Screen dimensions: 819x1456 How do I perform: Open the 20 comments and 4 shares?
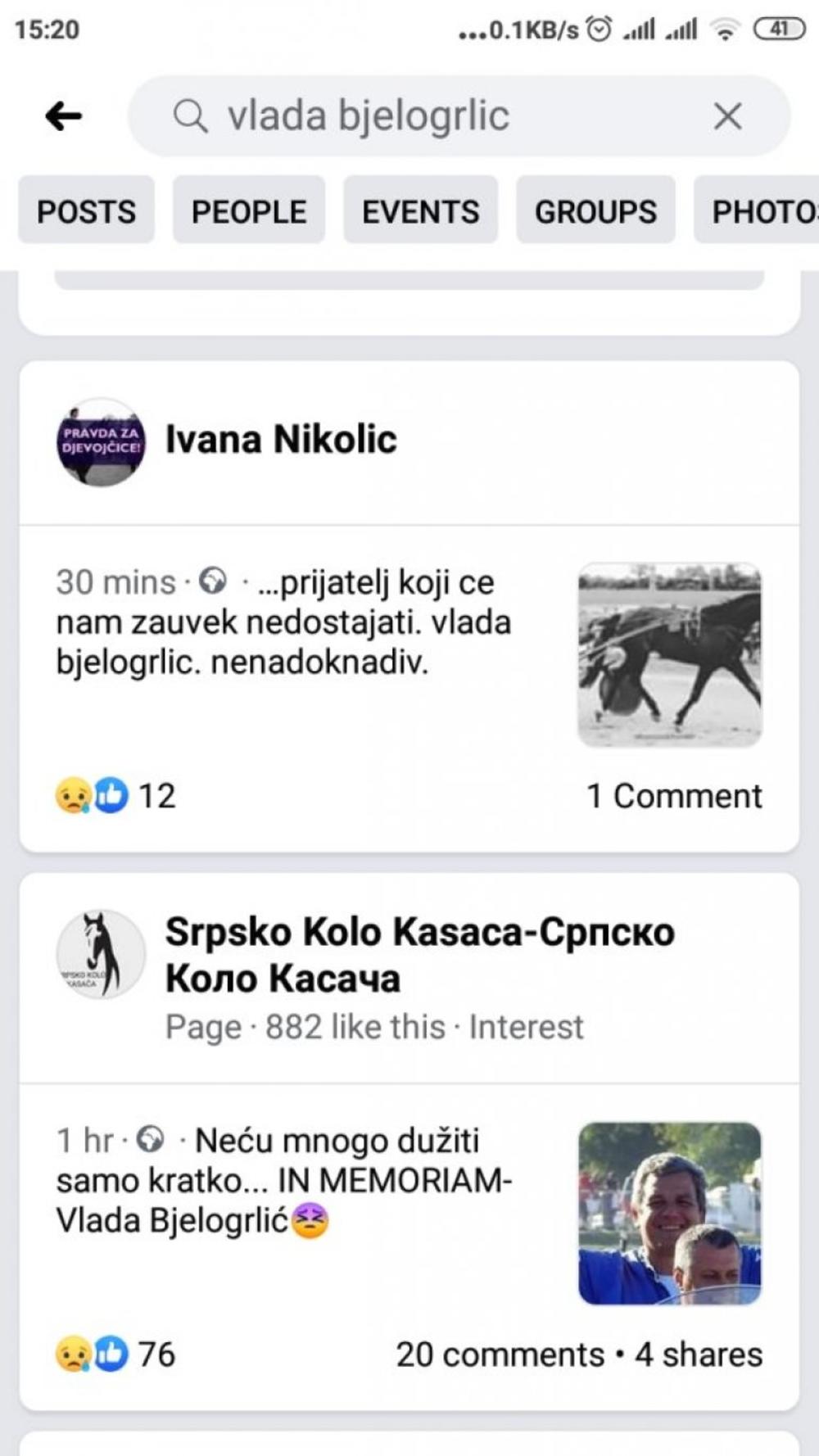point(578,1354)
